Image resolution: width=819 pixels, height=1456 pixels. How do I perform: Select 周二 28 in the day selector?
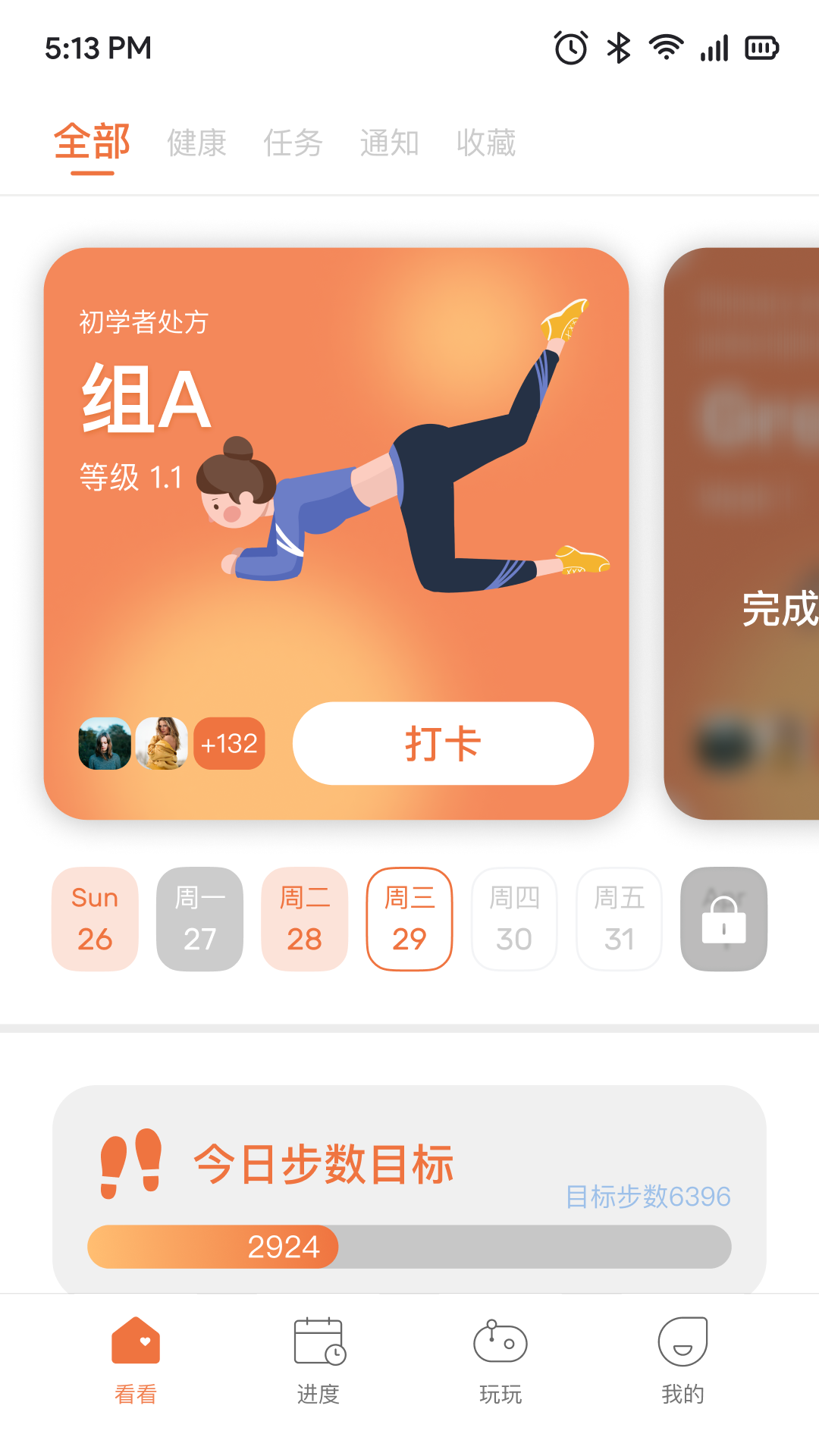304,919
